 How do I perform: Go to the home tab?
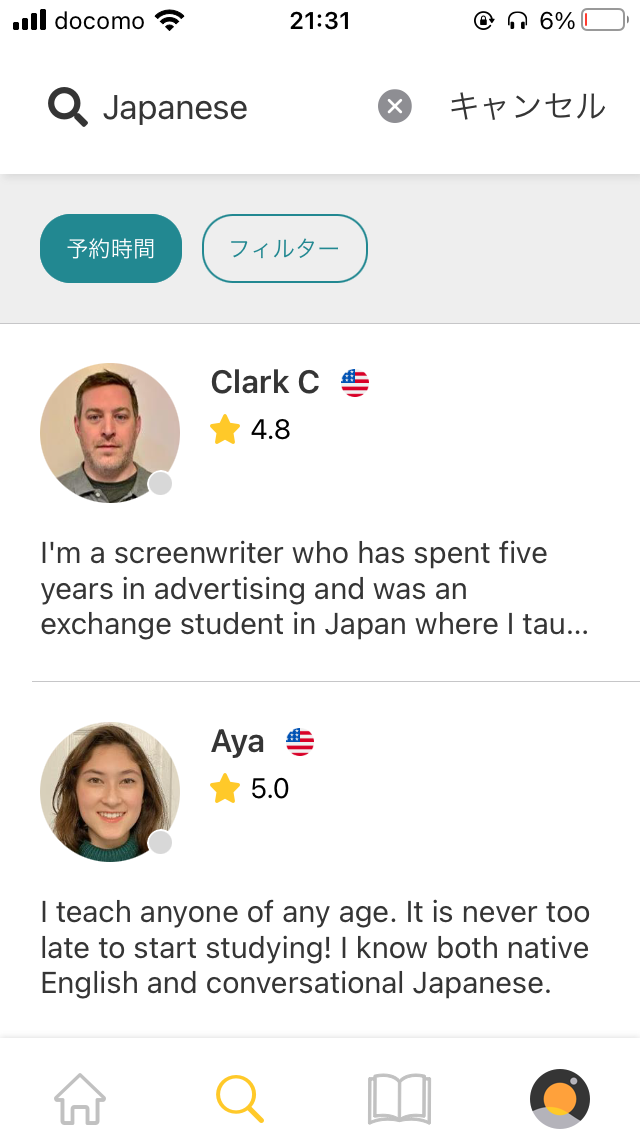click(80, 1098)
